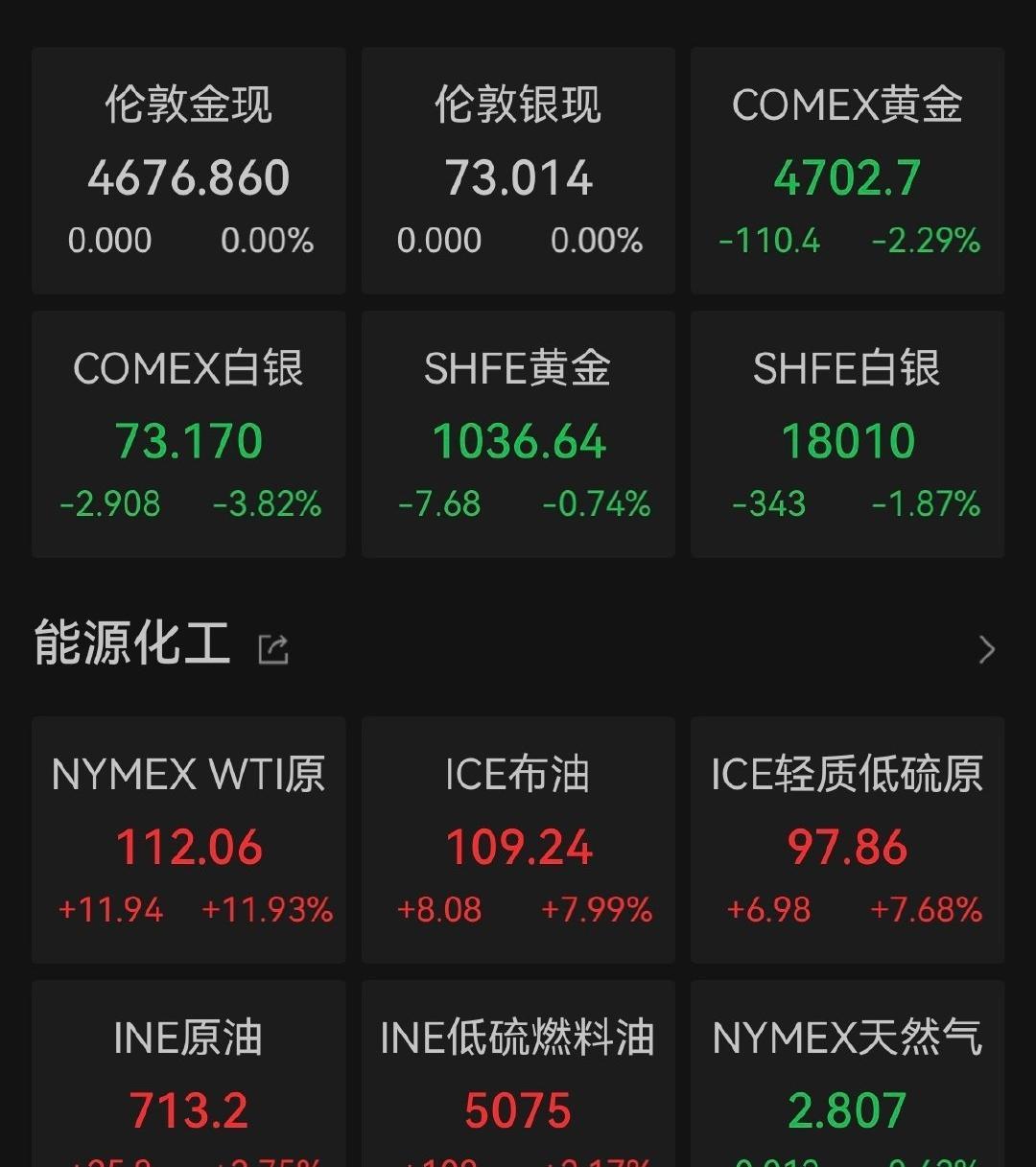
Task: Click the SHFE白银 price card
Action: coord(847,433)
